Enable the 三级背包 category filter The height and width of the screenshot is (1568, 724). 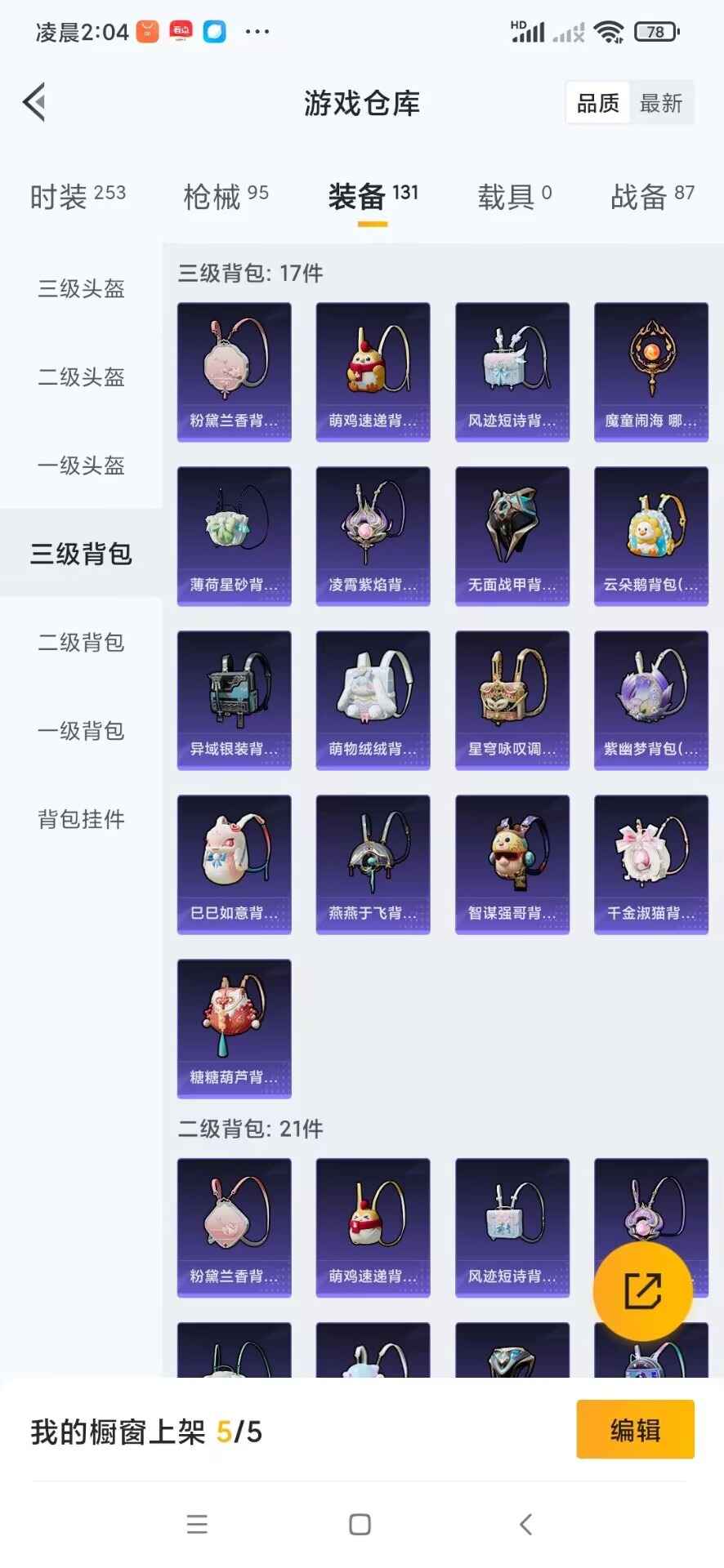click(x=81, y=554)
